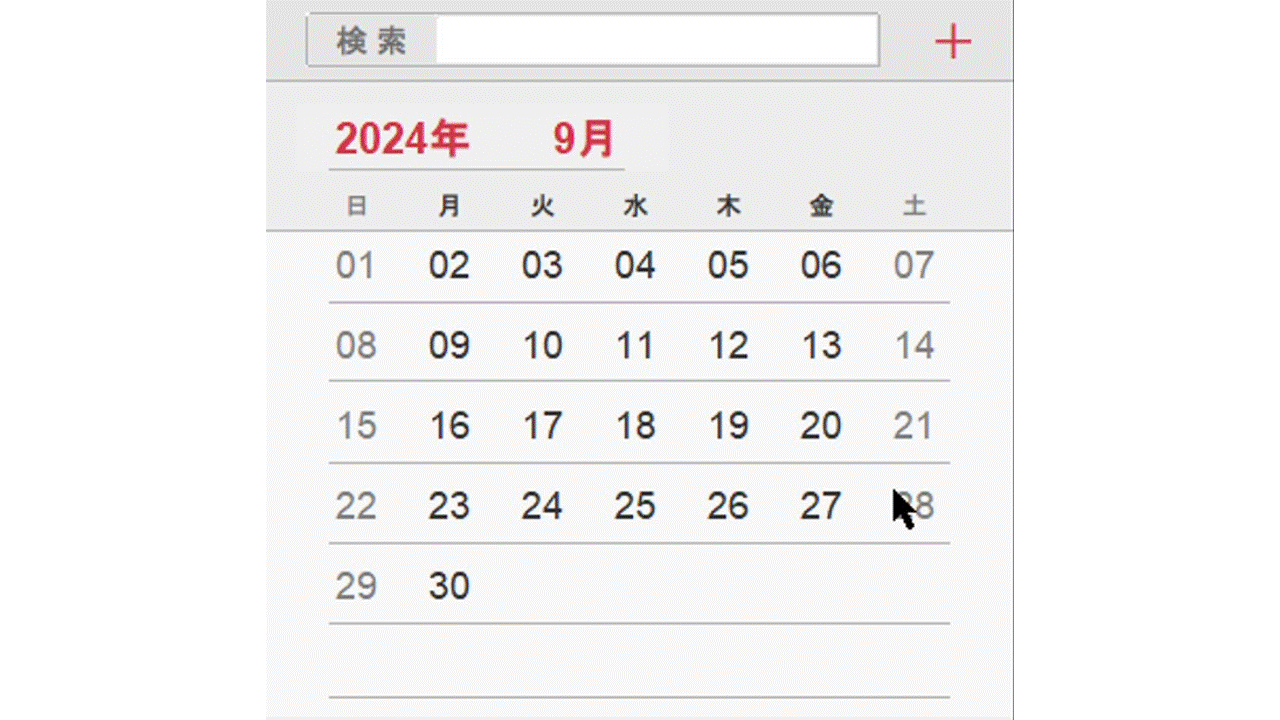
Task: Pick day 23 on the calendar
Action: click(x=449, y=505)
